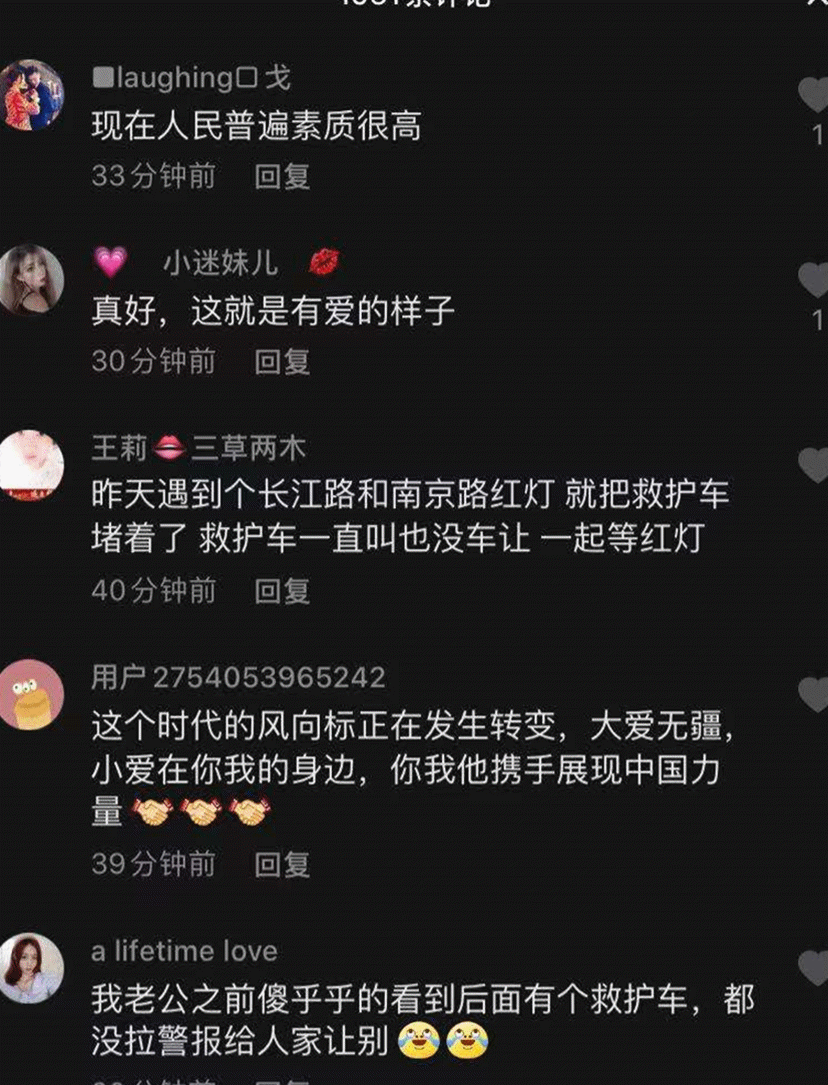The width and height of the screenshot is (828, 1085).
Task: Reply to 用户2754053965242's comment
Action: tap(282, 864)
